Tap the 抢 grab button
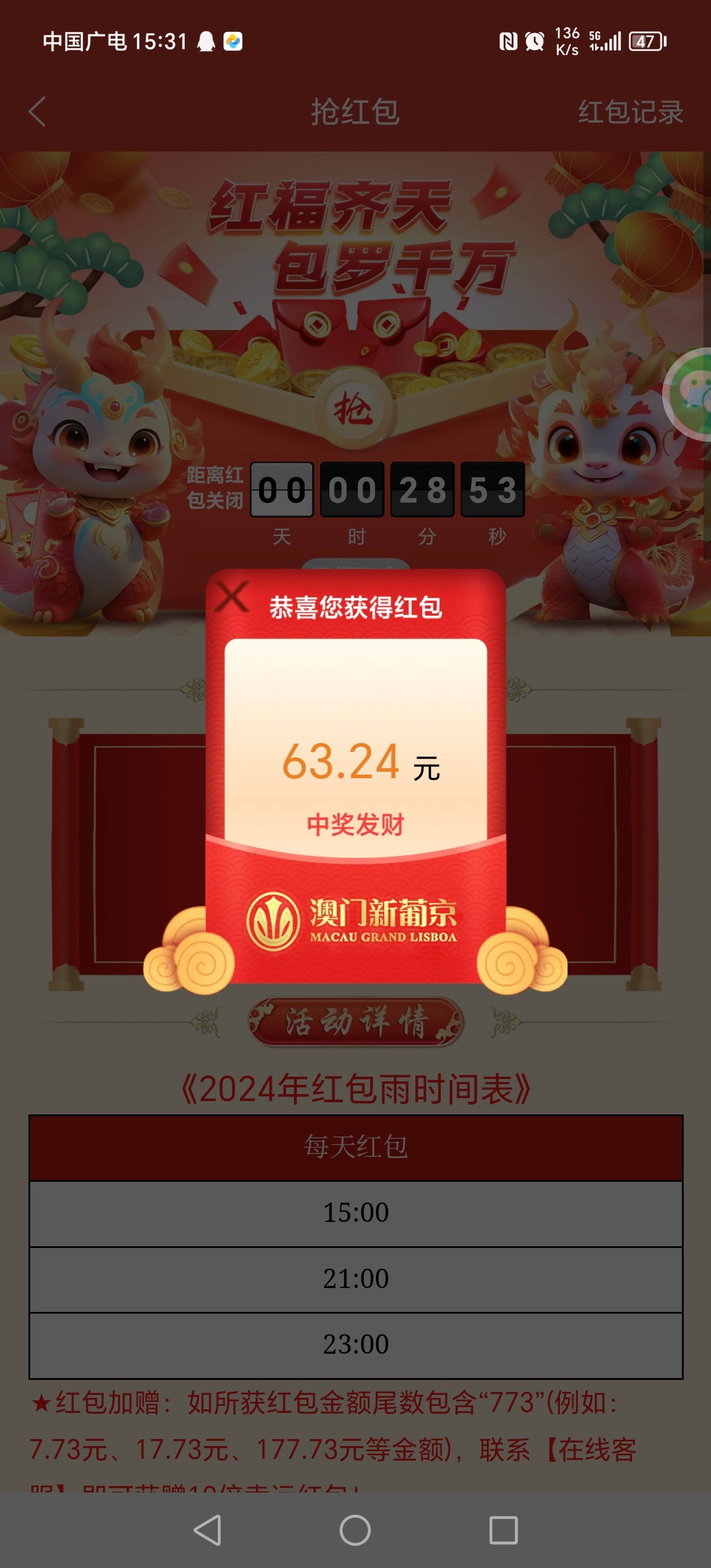Image resolution: width=711 pixels, height=1568 pixels. click(354, 408)
